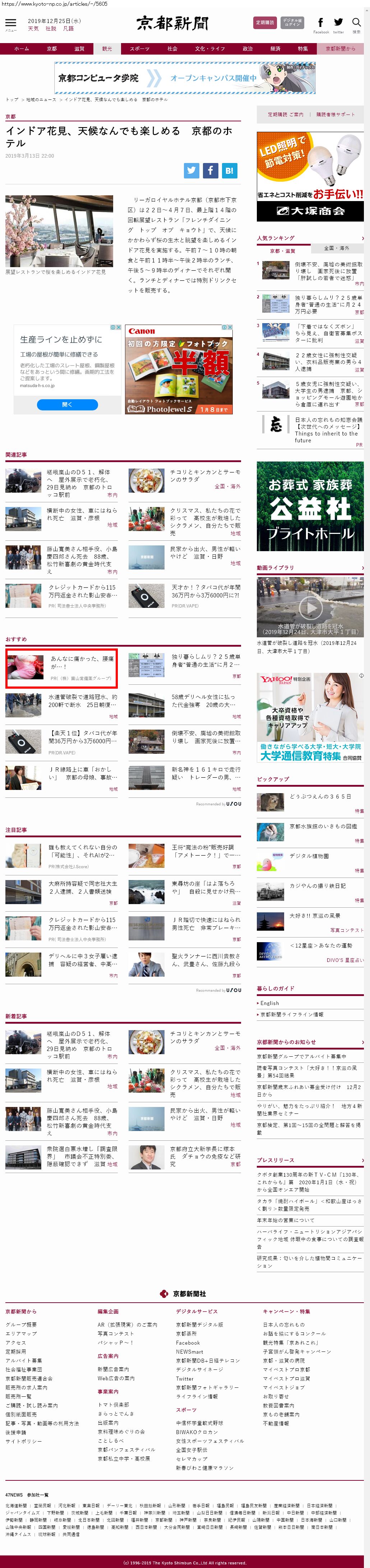
Task: Go to the 政治 navigation tab
Action: click(x=248, y=49)
